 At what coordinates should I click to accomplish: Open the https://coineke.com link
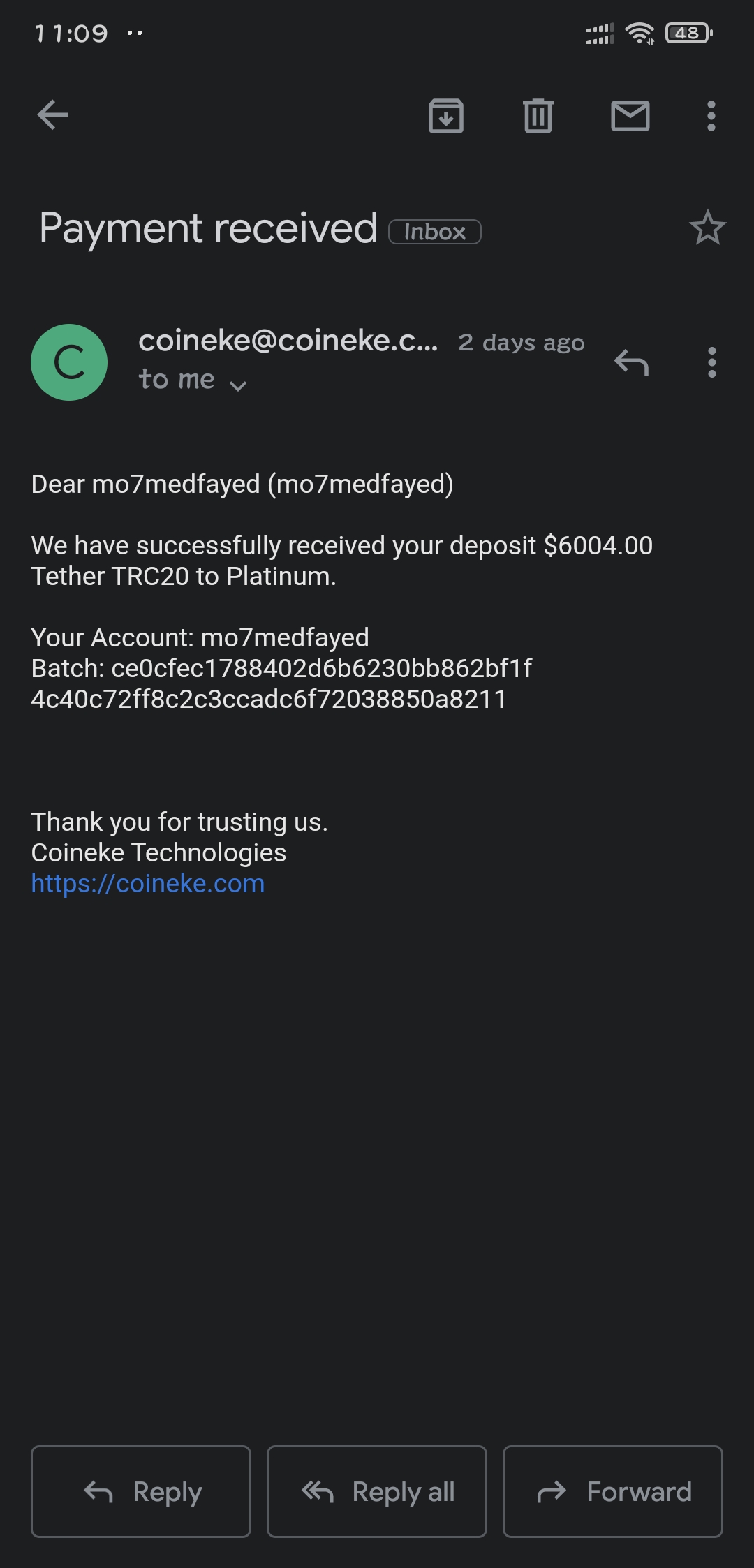point(148,884)
